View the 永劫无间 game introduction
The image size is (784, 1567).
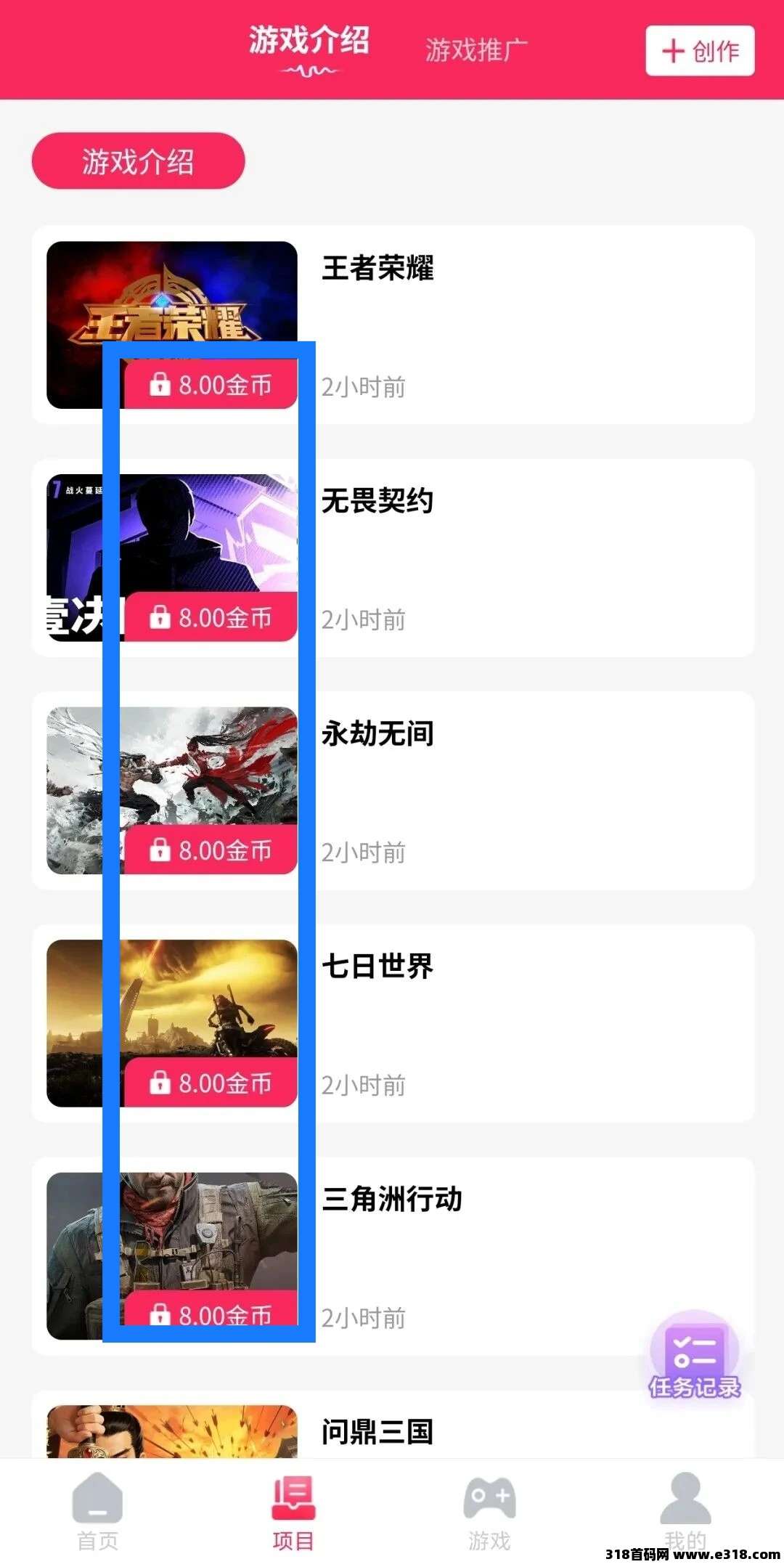point(393,791)
